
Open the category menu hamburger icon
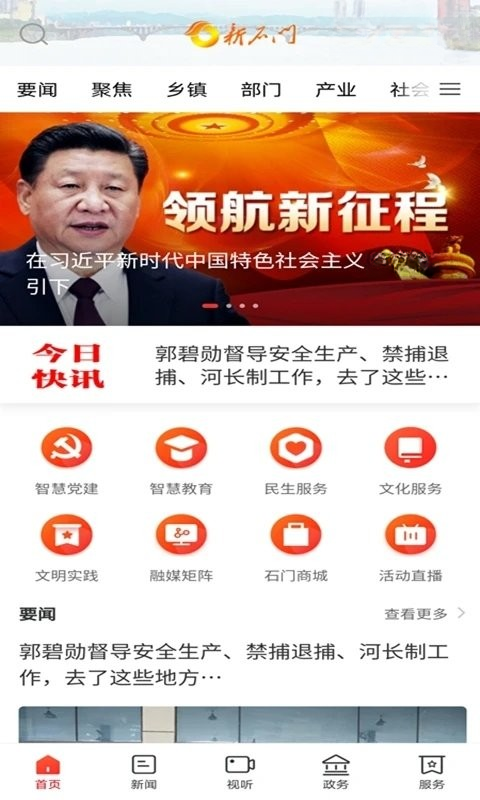[450, 90]
